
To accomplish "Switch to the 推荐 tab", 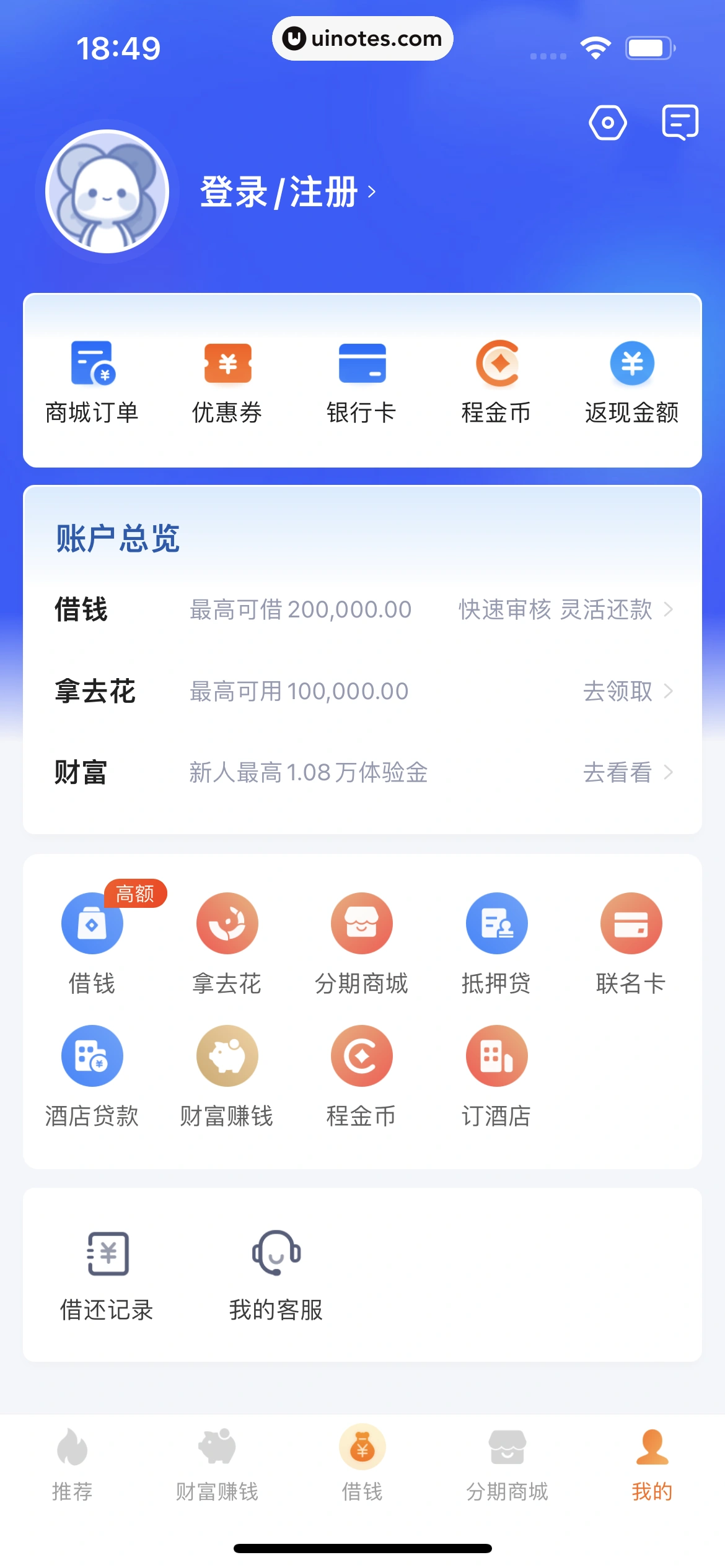I will pyautogui.click(x=72, y=1464).
